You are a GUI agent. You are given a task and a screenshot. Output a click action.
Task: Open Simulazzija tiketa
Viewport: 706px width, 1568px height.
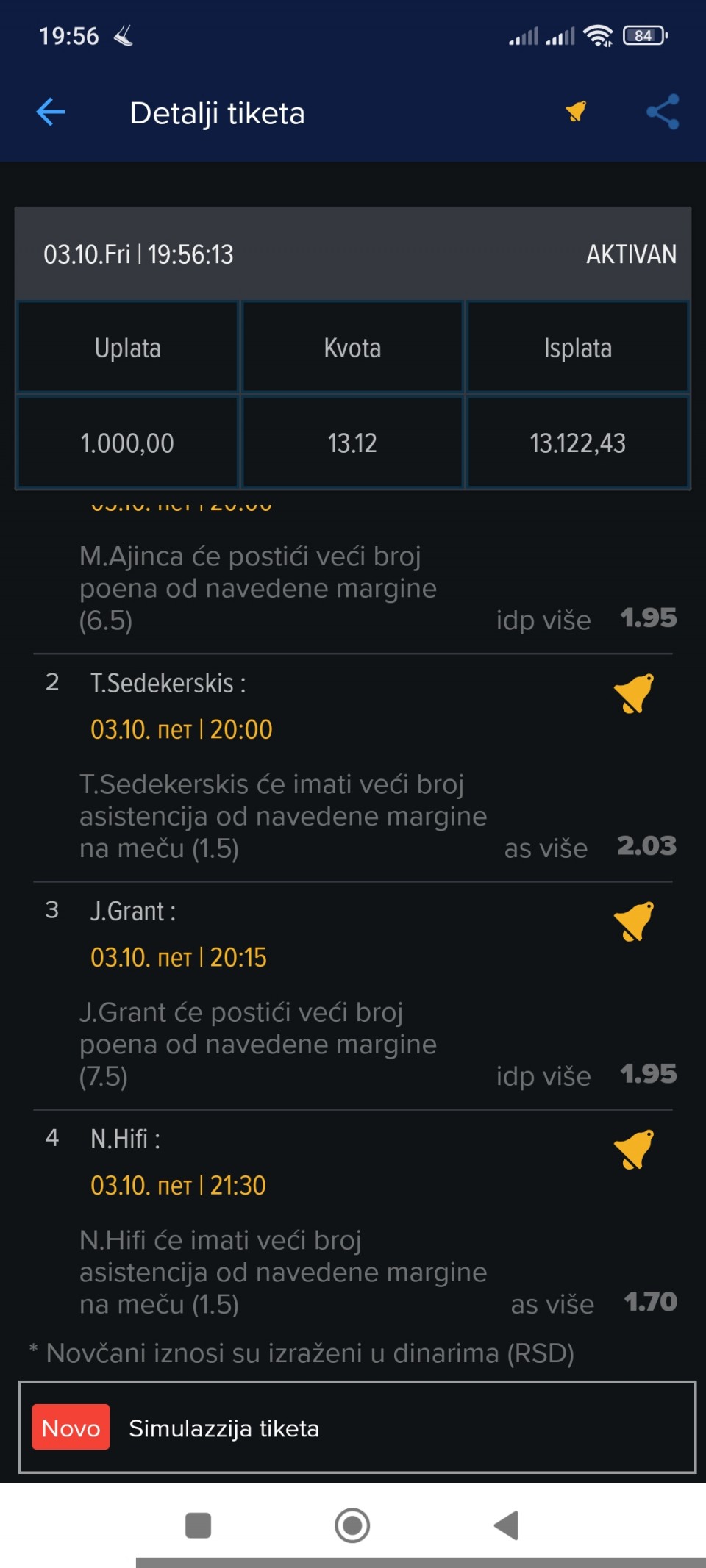click(x=357, y=1428)
